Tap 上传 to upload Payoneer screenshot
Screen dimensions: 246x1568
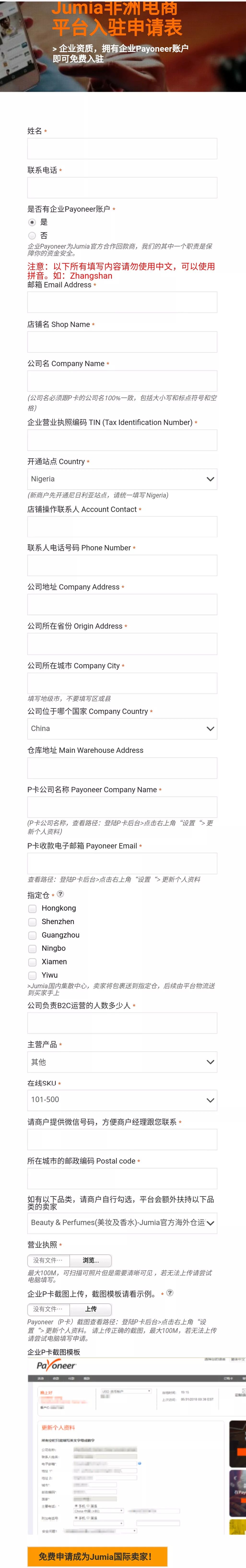[x=90, y=1309]
